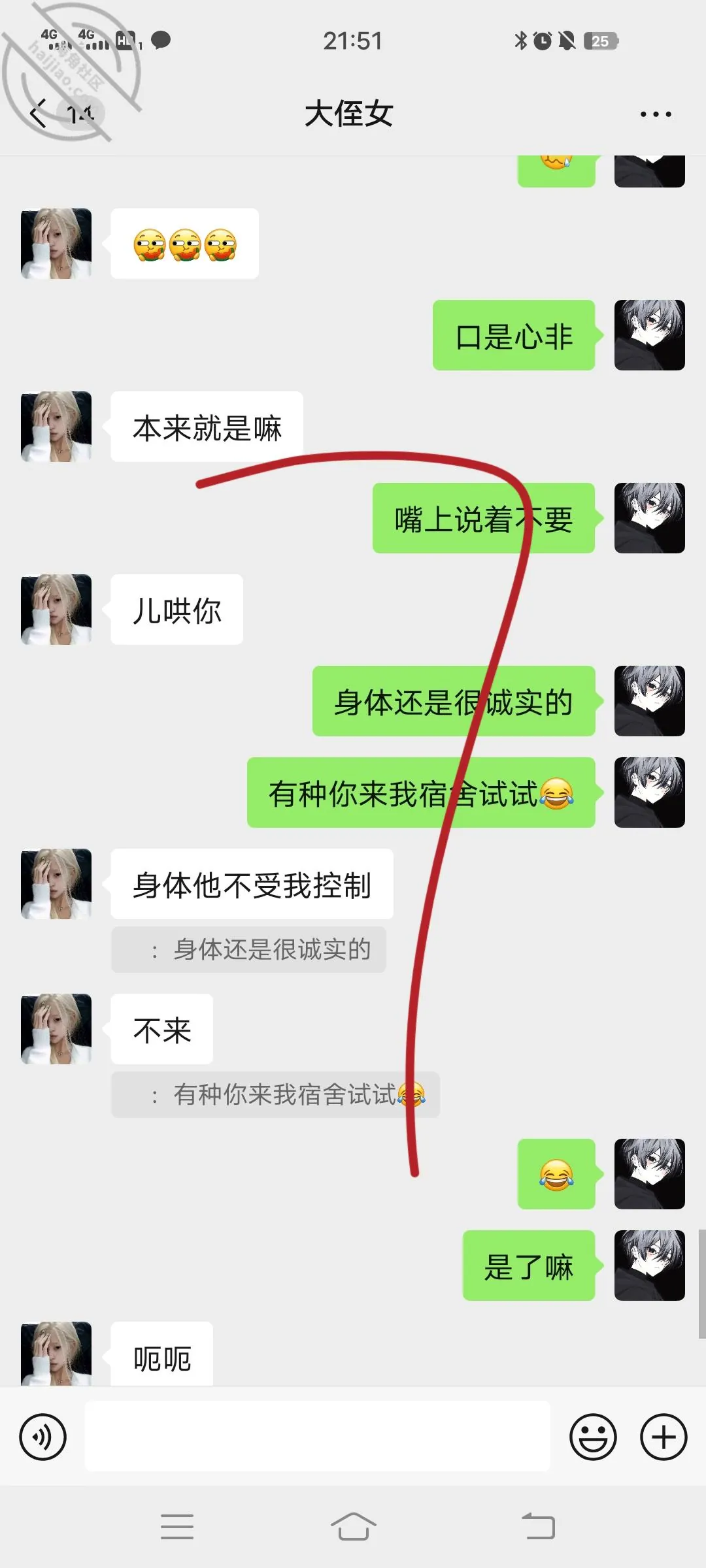Screen dimensions: 706x1568
Task: Tap the quoted reply 身体还是很诚实的
Action: tap(248, 949)
